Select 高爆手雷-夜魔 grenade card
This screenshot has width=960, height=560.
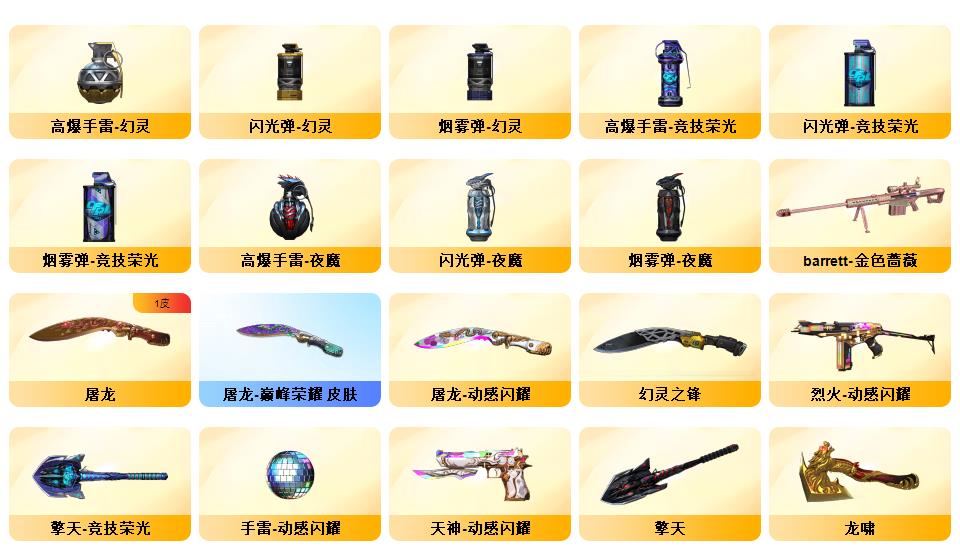click(290, 216)
